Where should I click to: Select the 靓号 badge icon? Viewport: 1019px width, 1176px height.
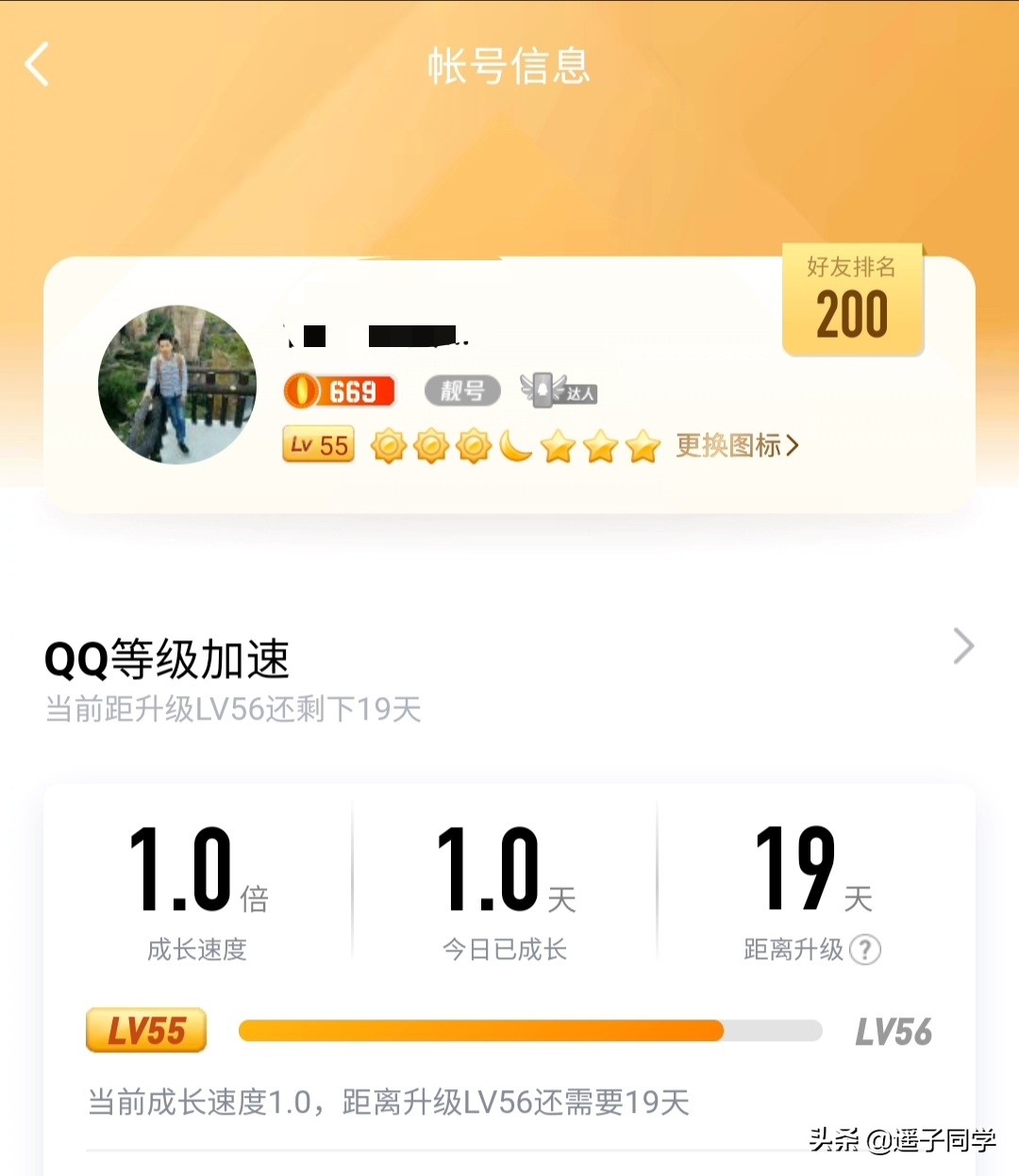tap(460, 390)
